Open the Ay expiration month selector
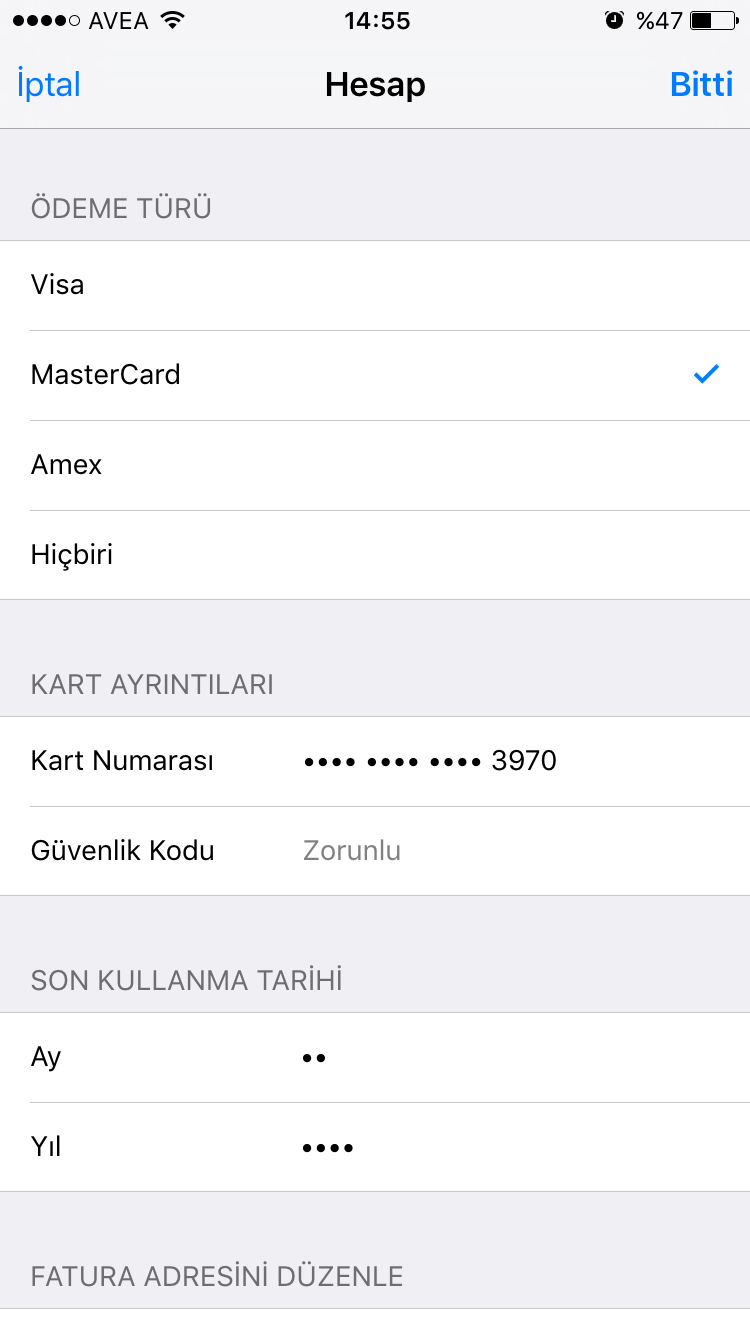Viewport: 750px width, 1334px height. click(375, 1057)
